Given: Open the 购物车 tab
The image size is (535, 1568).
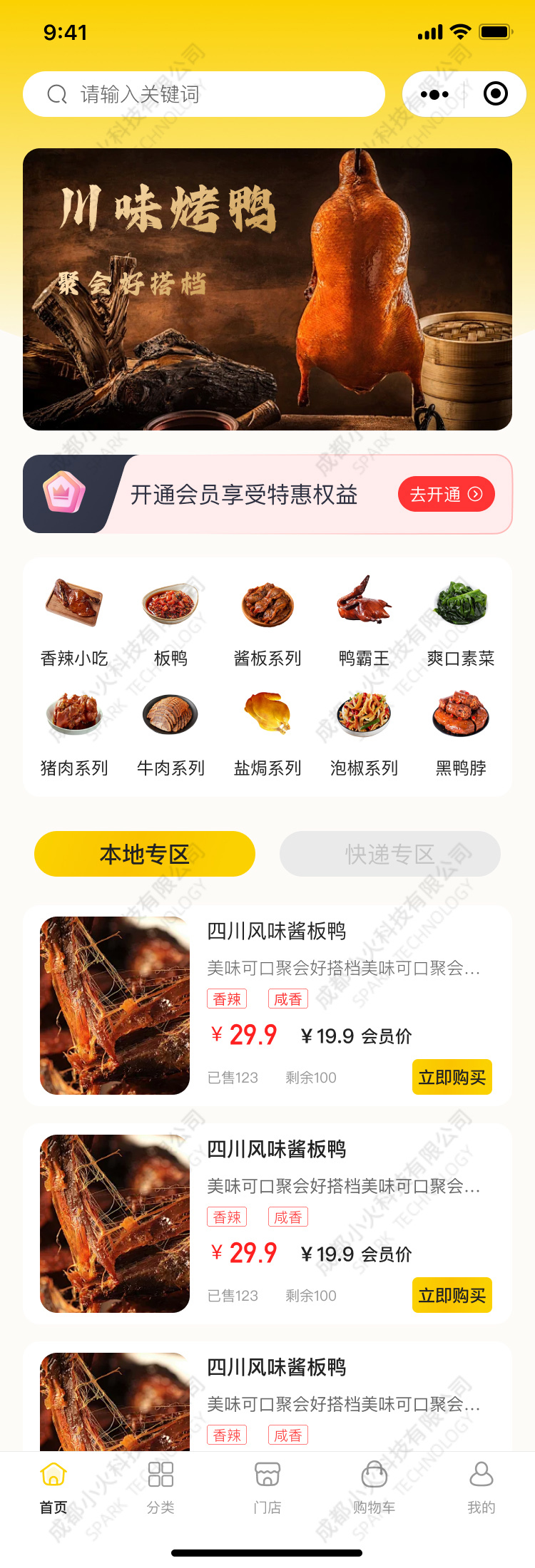Looking at the screenshot, I should (x=374, y=1486).
